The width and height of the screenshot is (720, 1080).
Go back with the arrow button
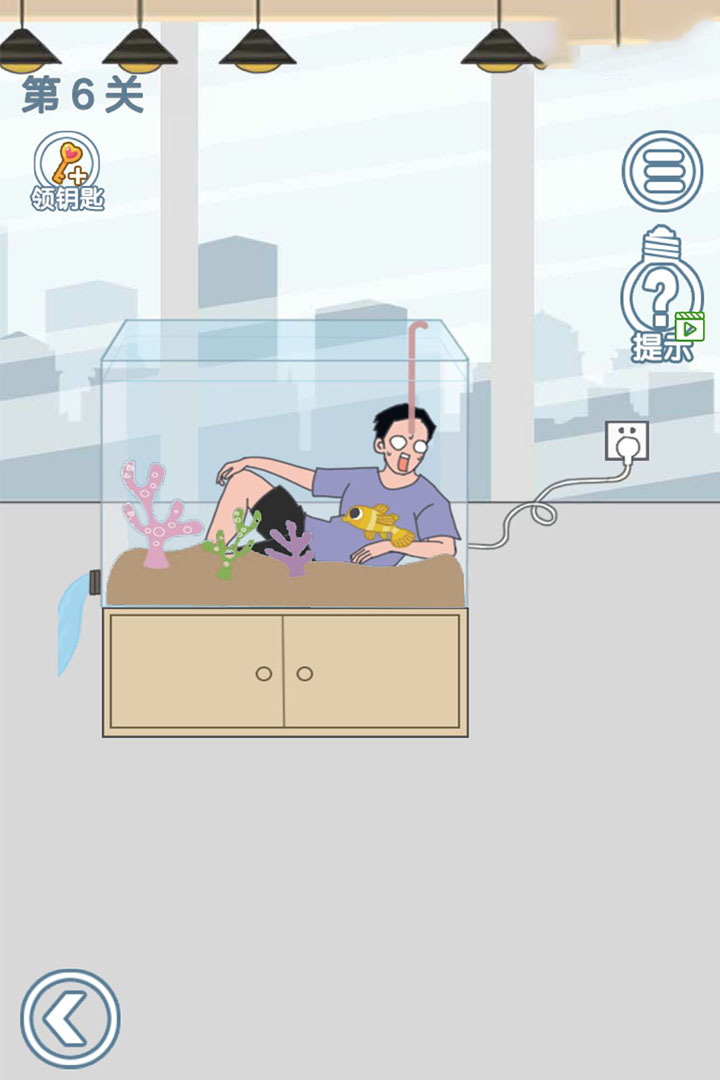(x=70, y=1018)
